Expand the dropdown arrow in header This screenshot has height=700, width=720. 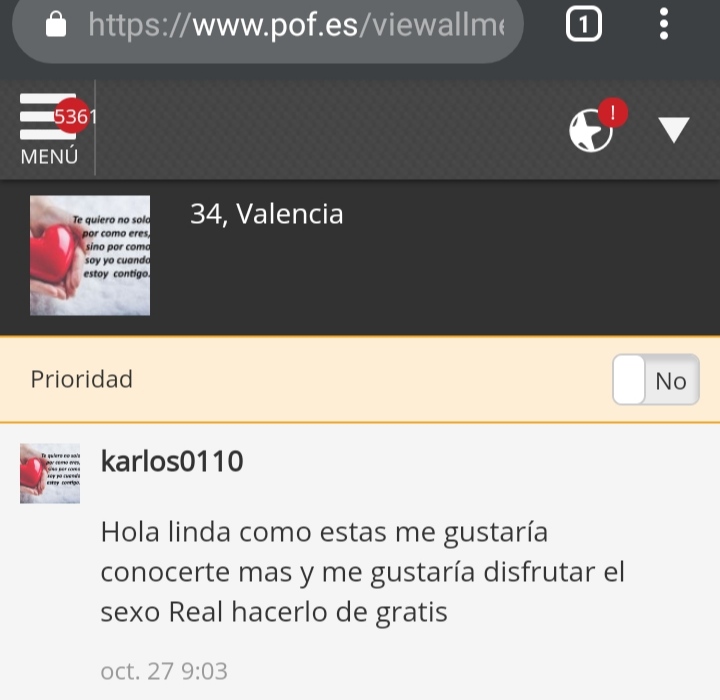pyautogui.click(x=674, y=129)
